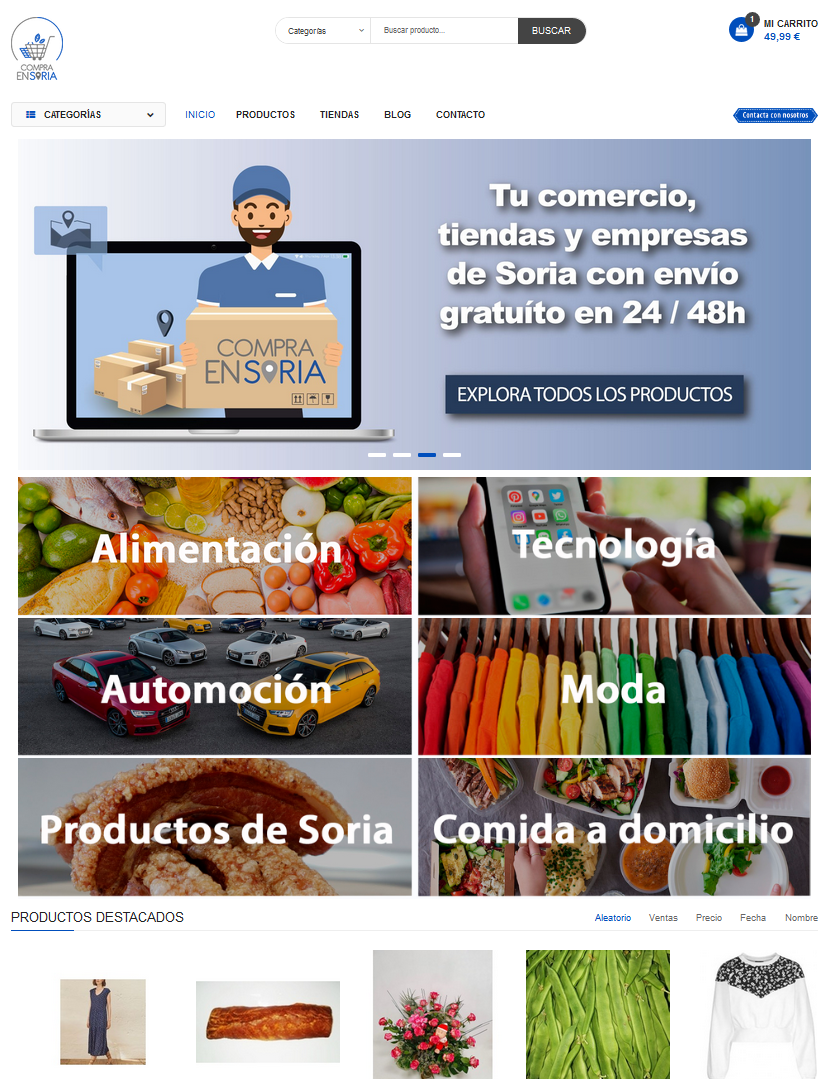Open the Comida a domicilio tile

click(614, 827)
